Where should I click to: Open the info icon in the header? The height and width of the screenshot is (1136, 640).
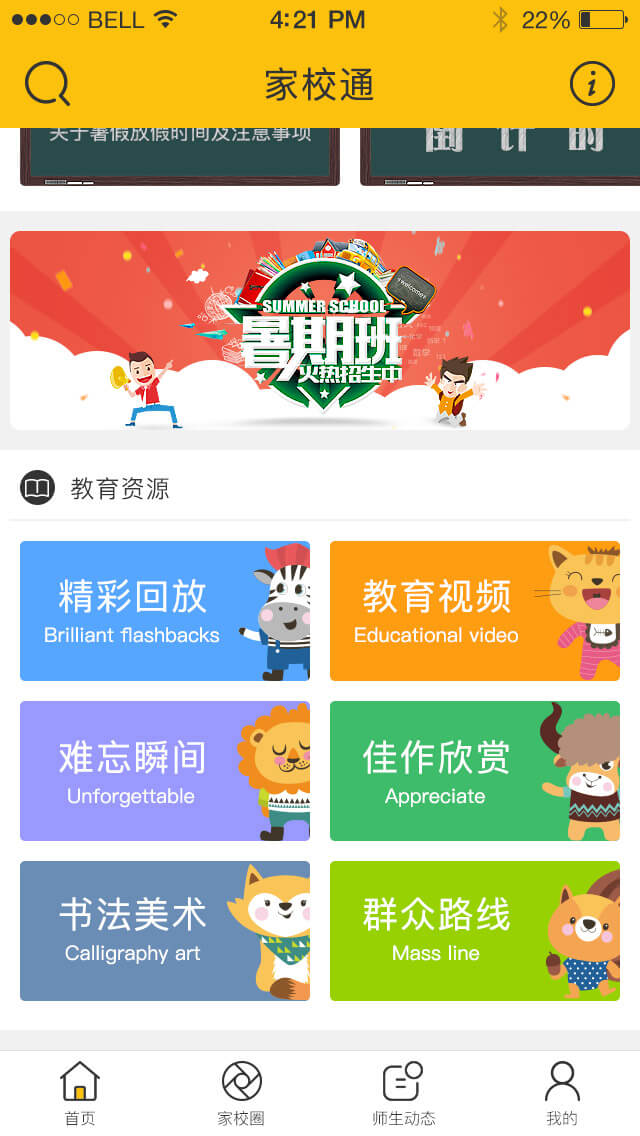coord(592,84)
